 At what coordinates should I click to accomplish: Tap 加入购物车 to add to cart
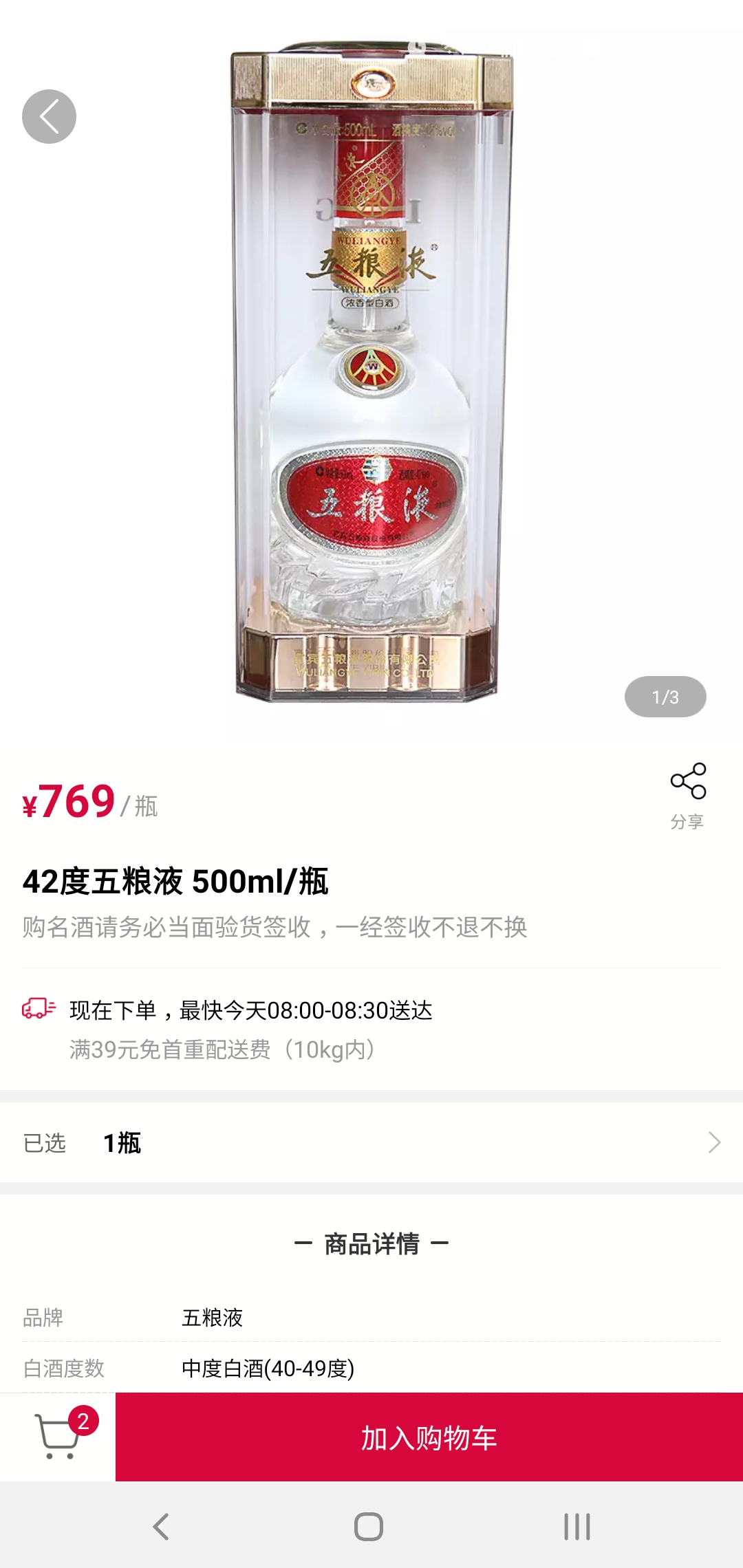429,1437
